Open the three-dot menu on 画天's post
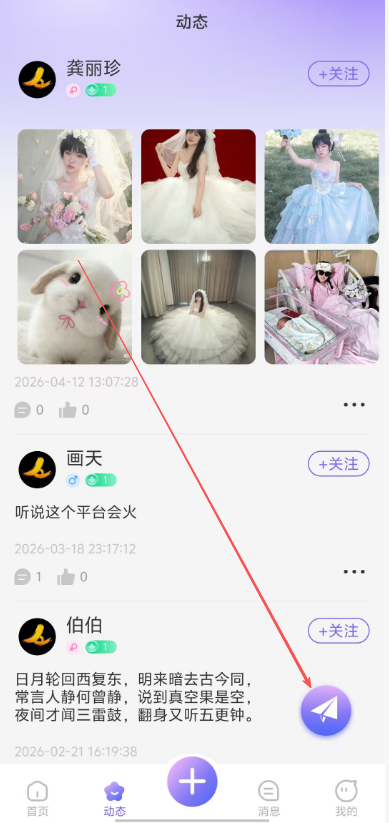Screen dimensions: 389x823 (354, 572)
